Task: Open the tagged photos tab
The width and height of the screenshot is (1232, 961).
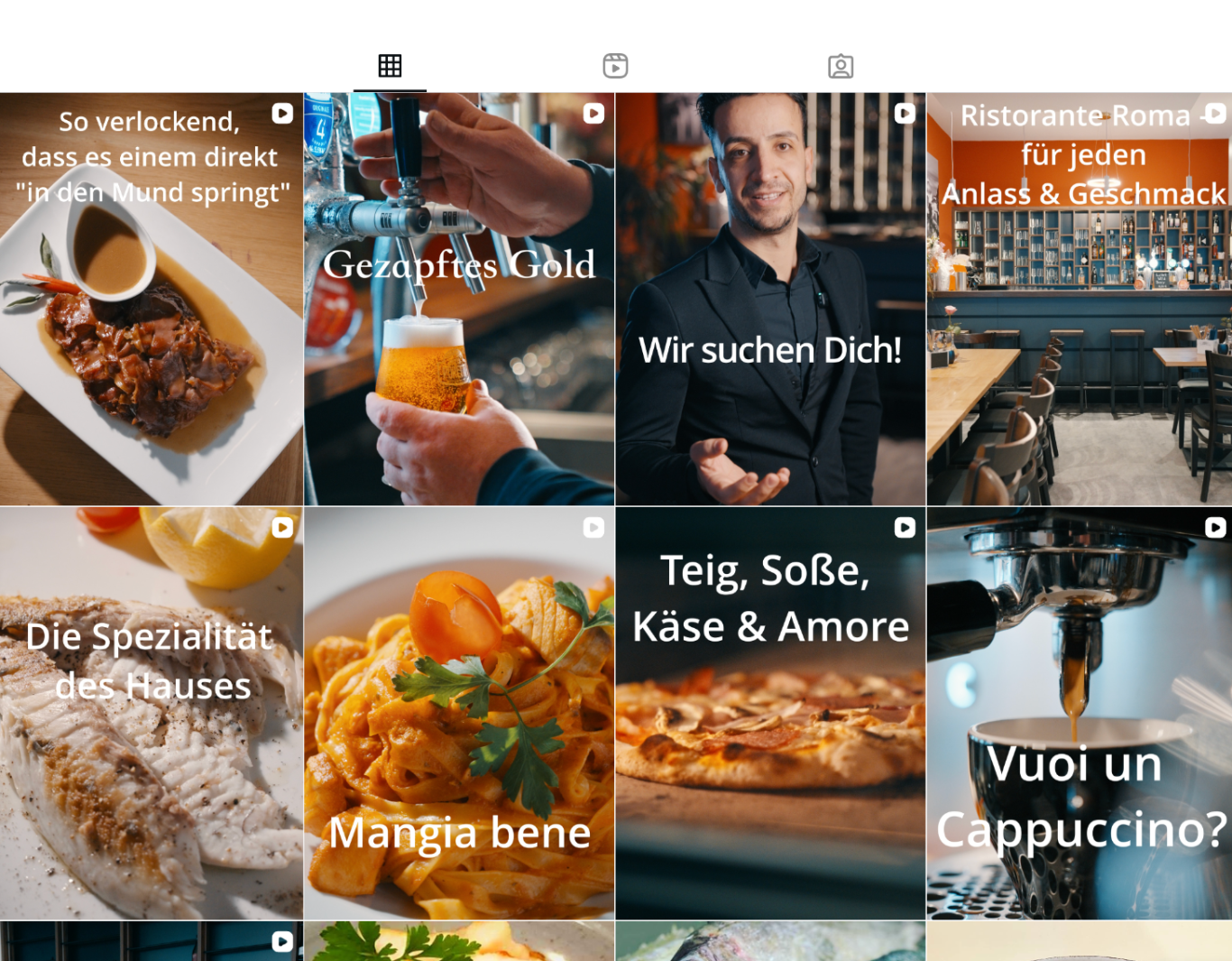Action: (841, 66)
